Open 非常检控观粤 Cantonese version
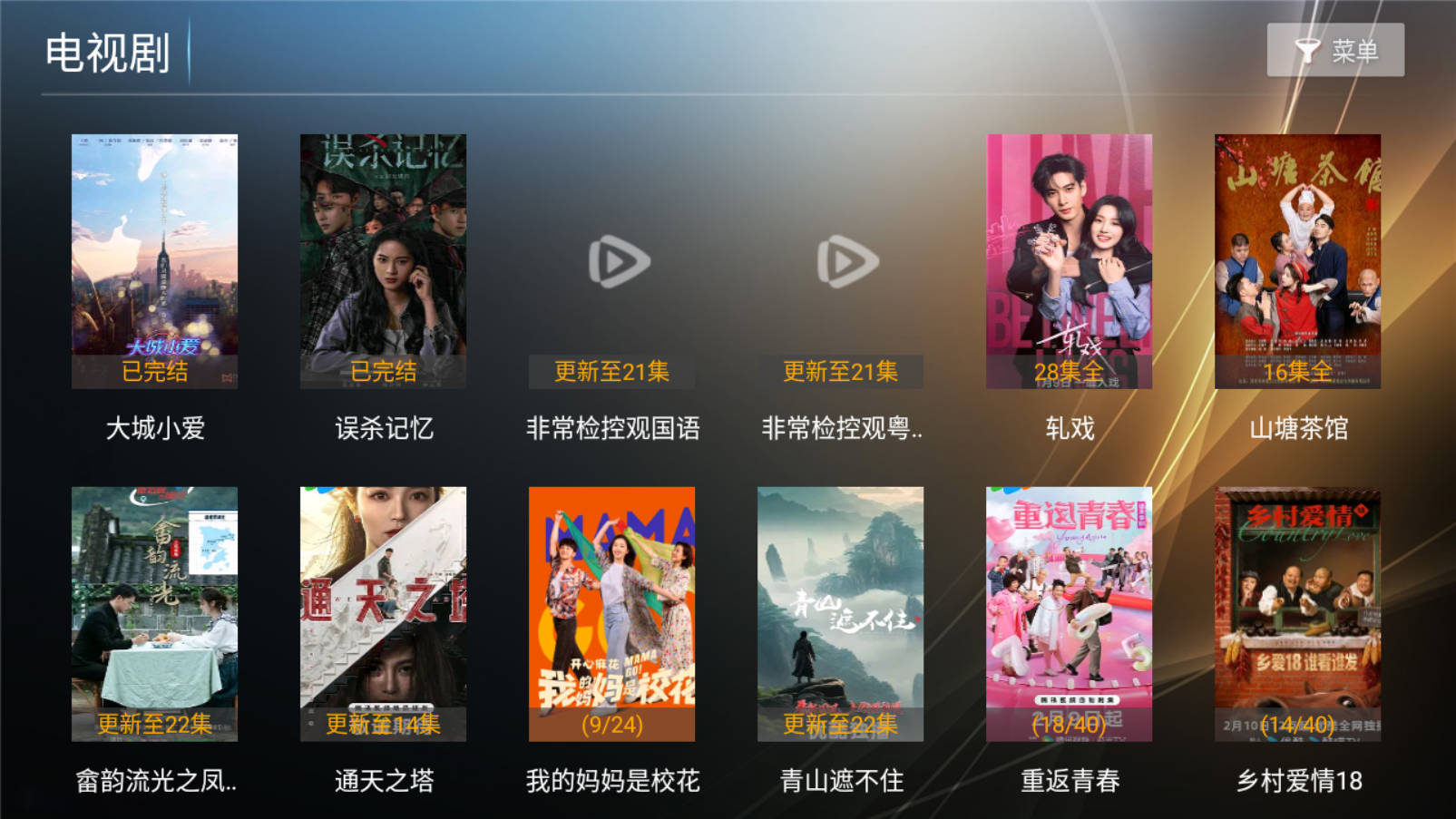Viewport: 1456px width, 819px height. (841, 263)
